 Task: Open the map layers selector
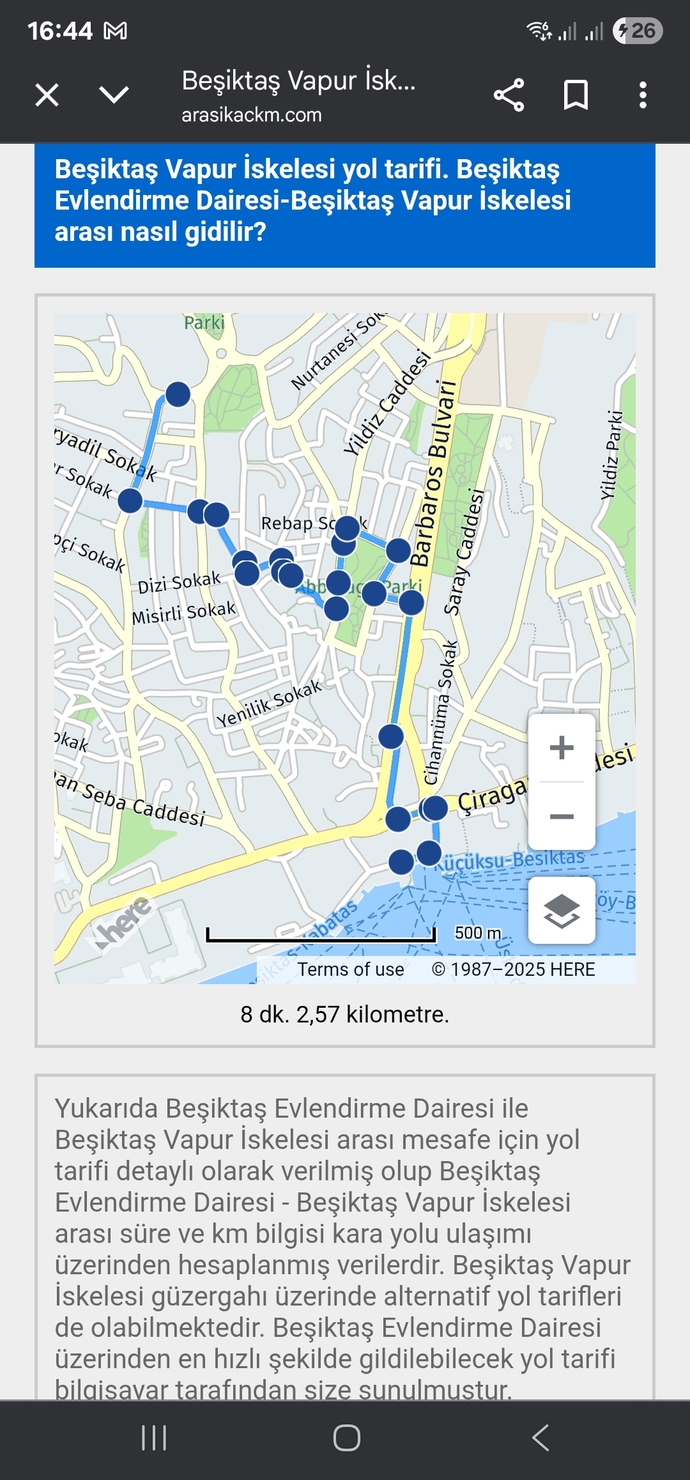[x=562, y=911]
